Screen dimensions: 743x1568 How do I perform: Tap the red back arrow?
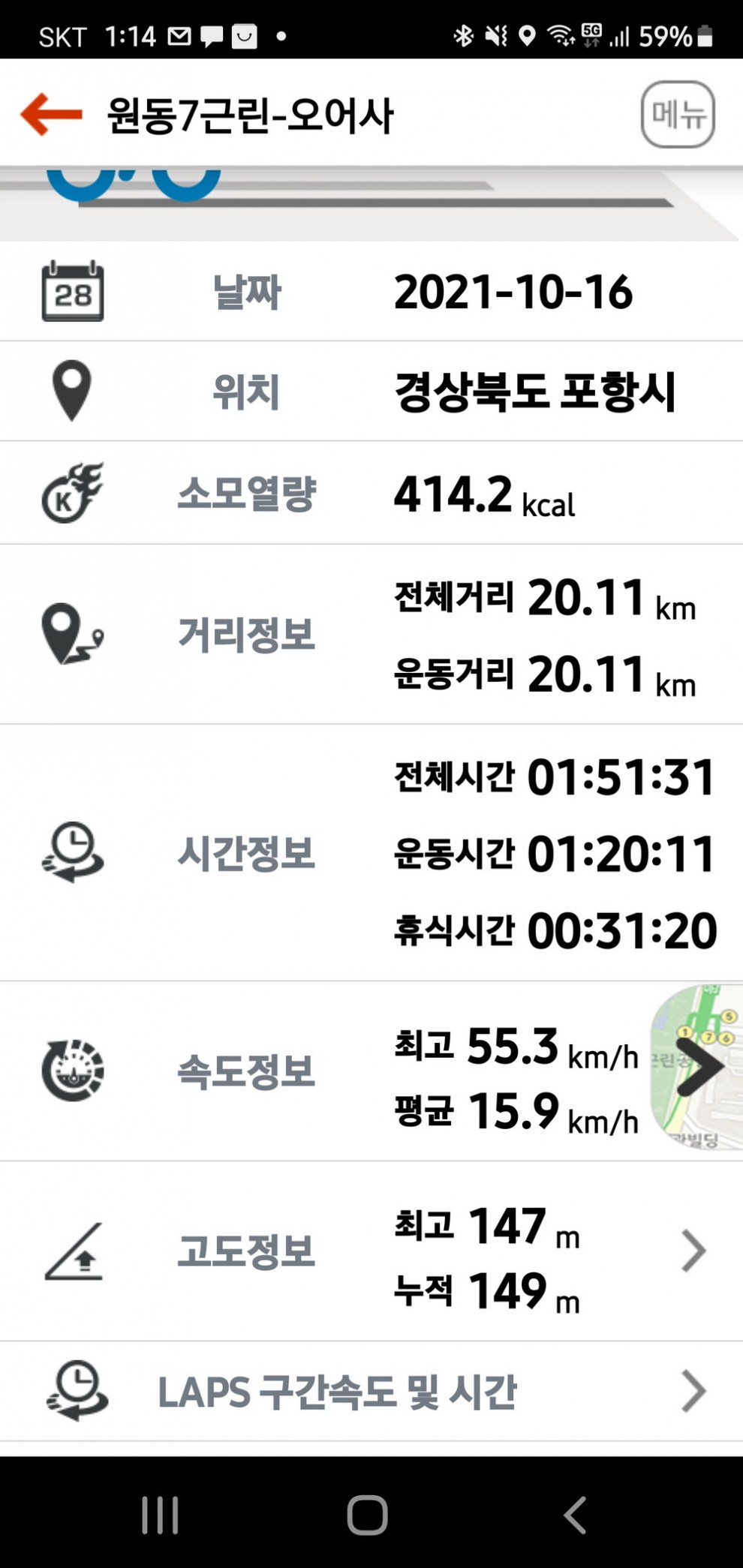point(51,115)
